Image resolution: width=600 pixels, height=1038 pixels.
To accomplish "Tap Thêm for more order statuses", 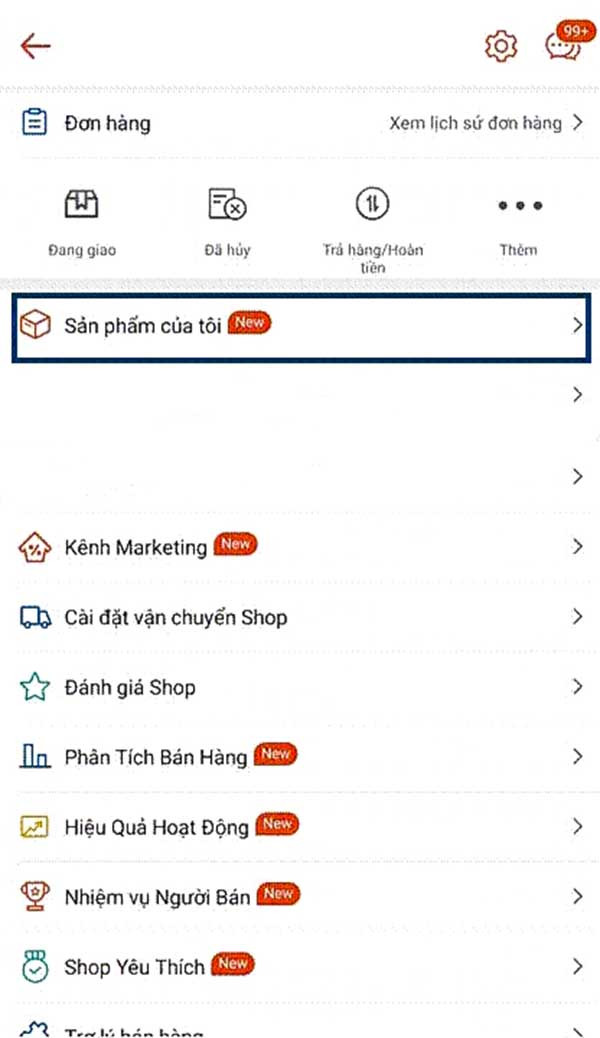I will click(519, 223).
